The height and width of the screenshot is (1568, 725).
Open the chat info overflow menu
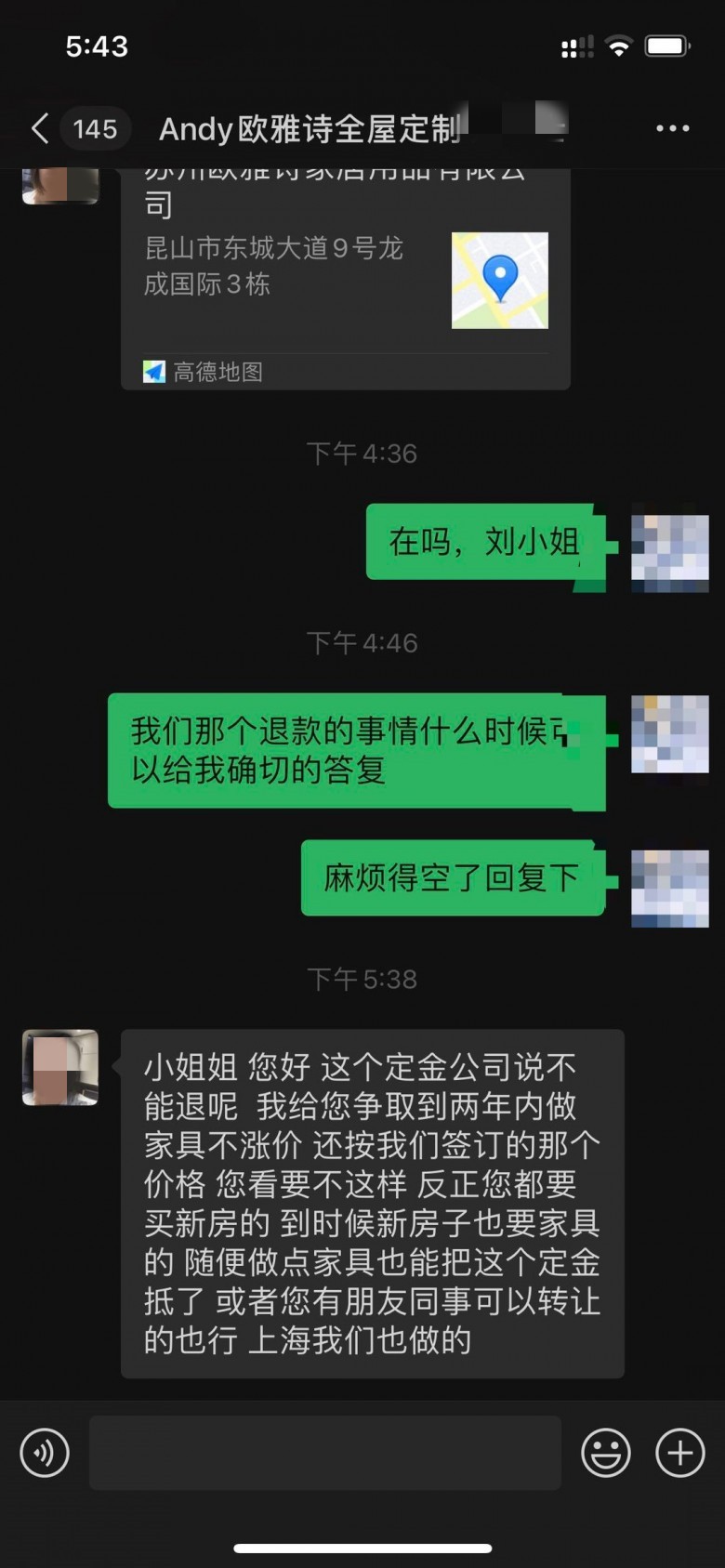(672, 128)
